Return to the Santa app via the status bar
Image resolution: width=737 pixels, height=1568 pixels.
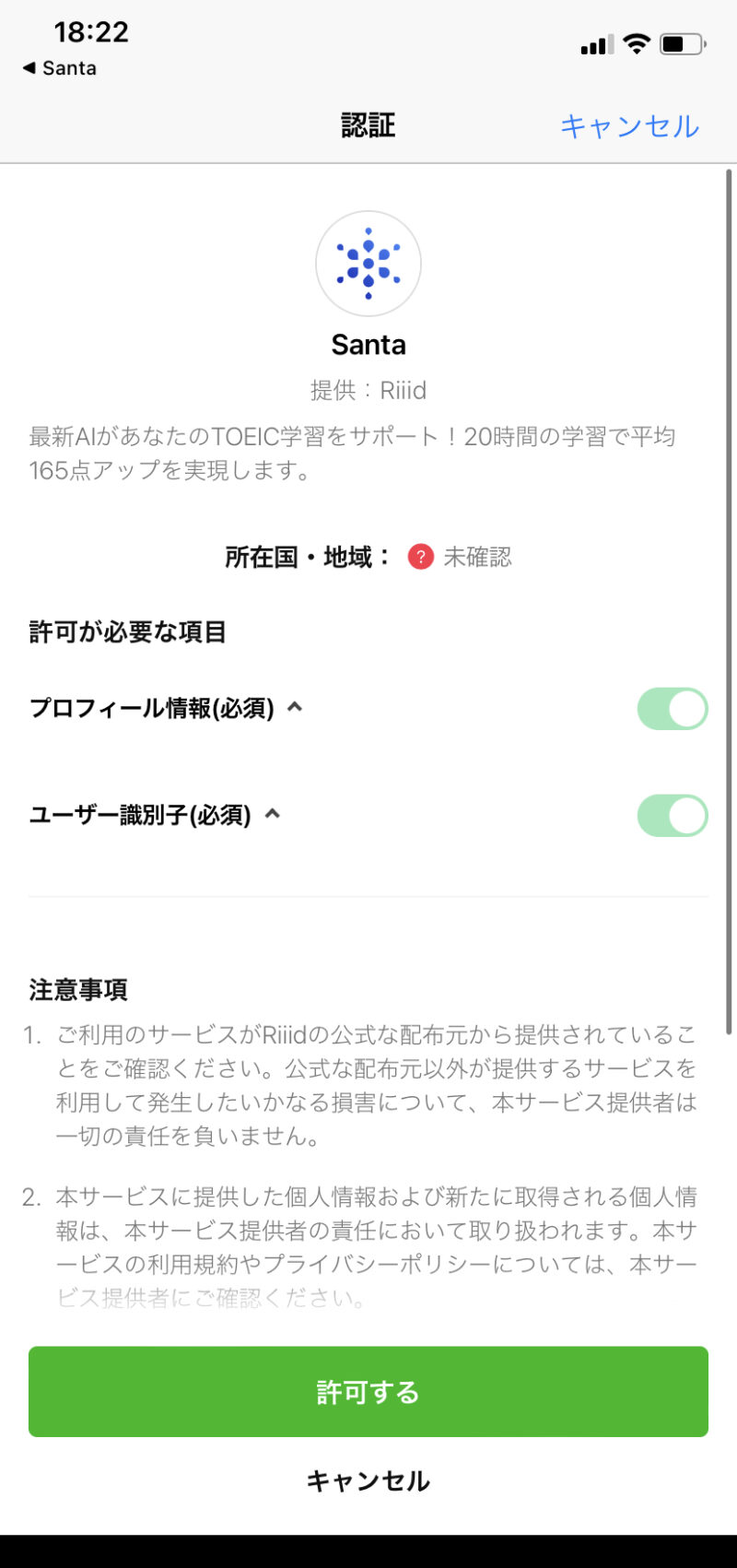point(59,68)
